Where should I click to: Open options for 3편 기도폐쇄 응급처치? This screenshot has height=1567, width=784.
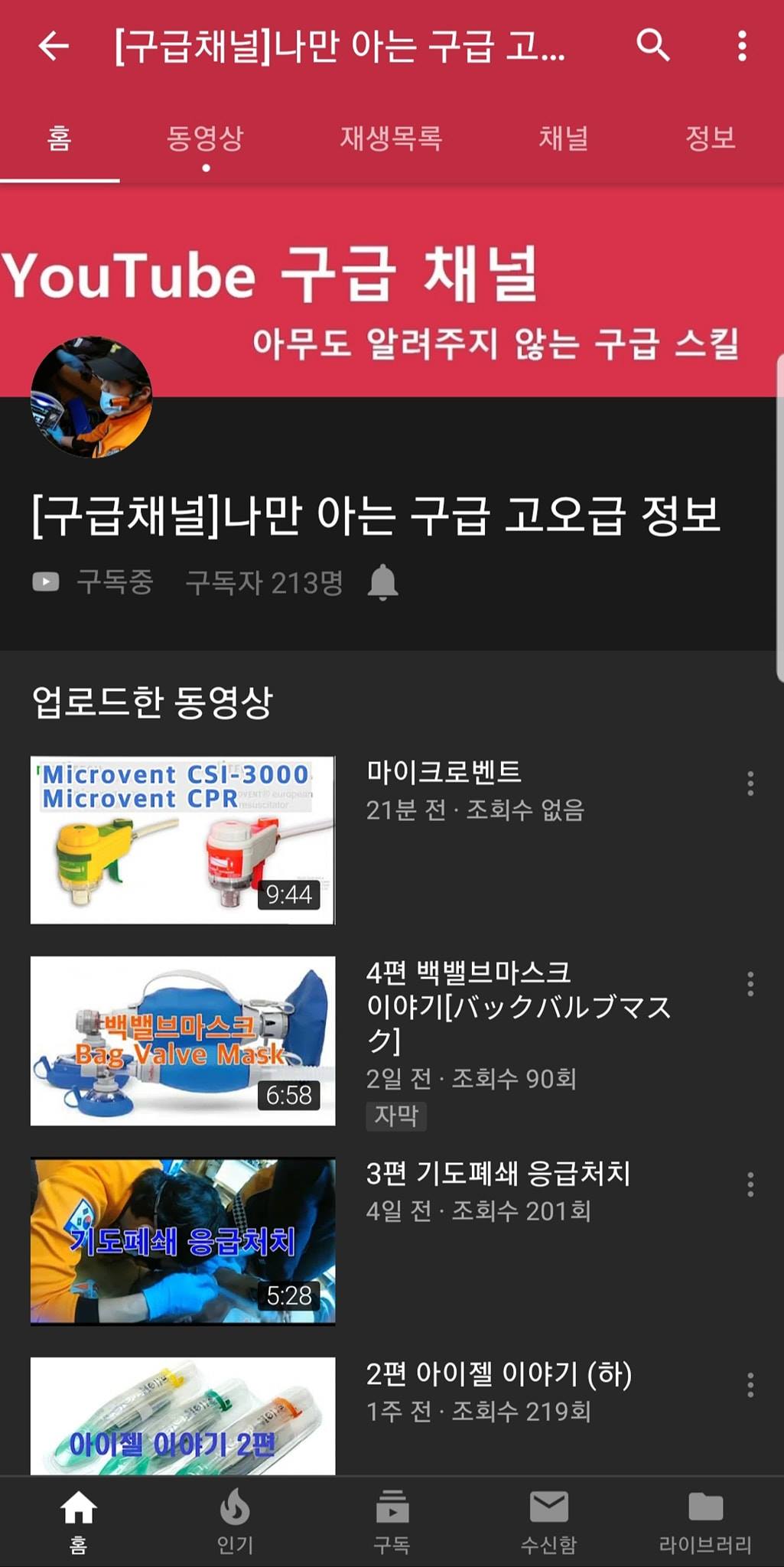click(750, 1184)
